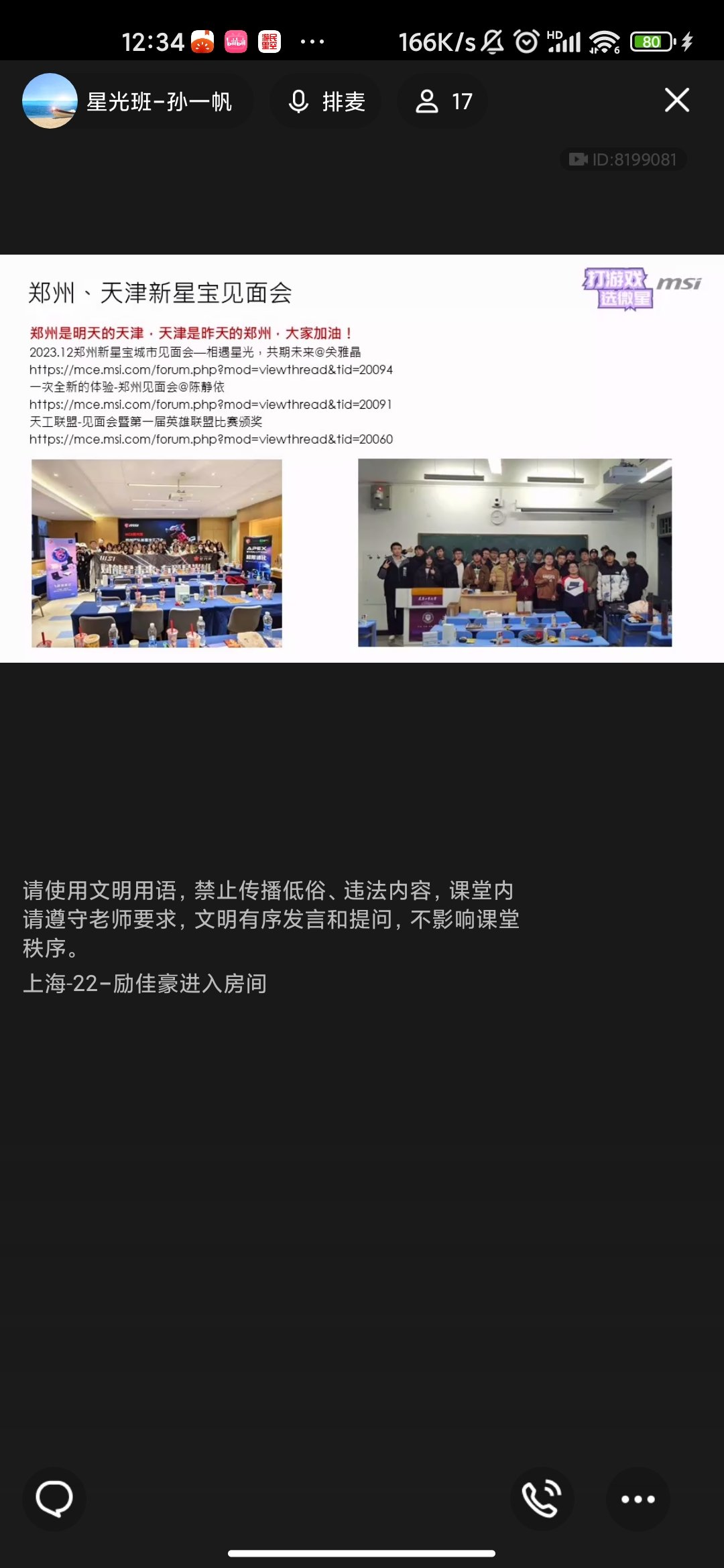Close the live classroom room
Image resolution: width=724 pixels, height=1568 pixels.
pyautogui.click(x=676, y=101)
